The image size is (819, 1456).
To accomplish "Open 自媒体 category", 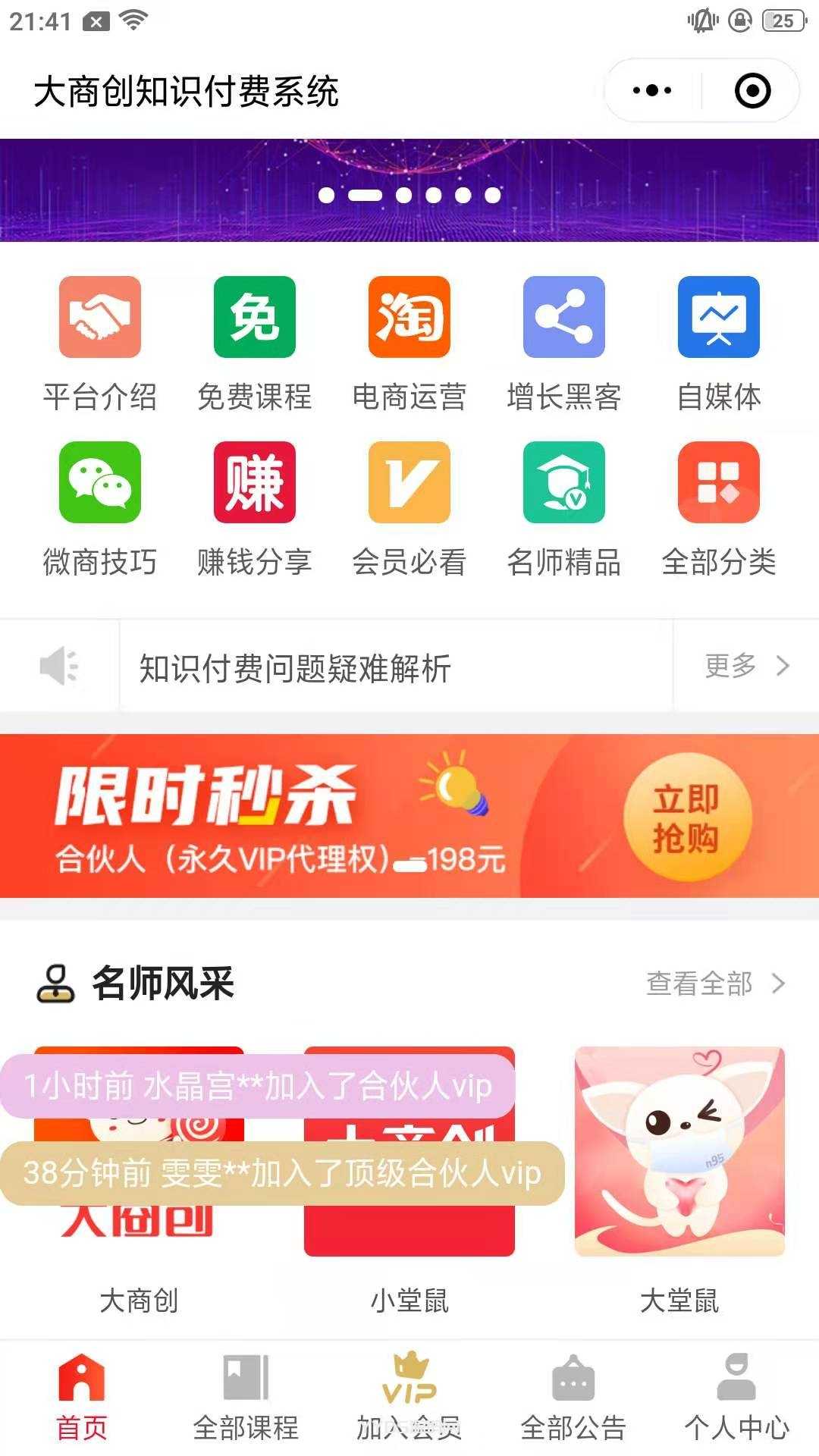I will (719, 343).
